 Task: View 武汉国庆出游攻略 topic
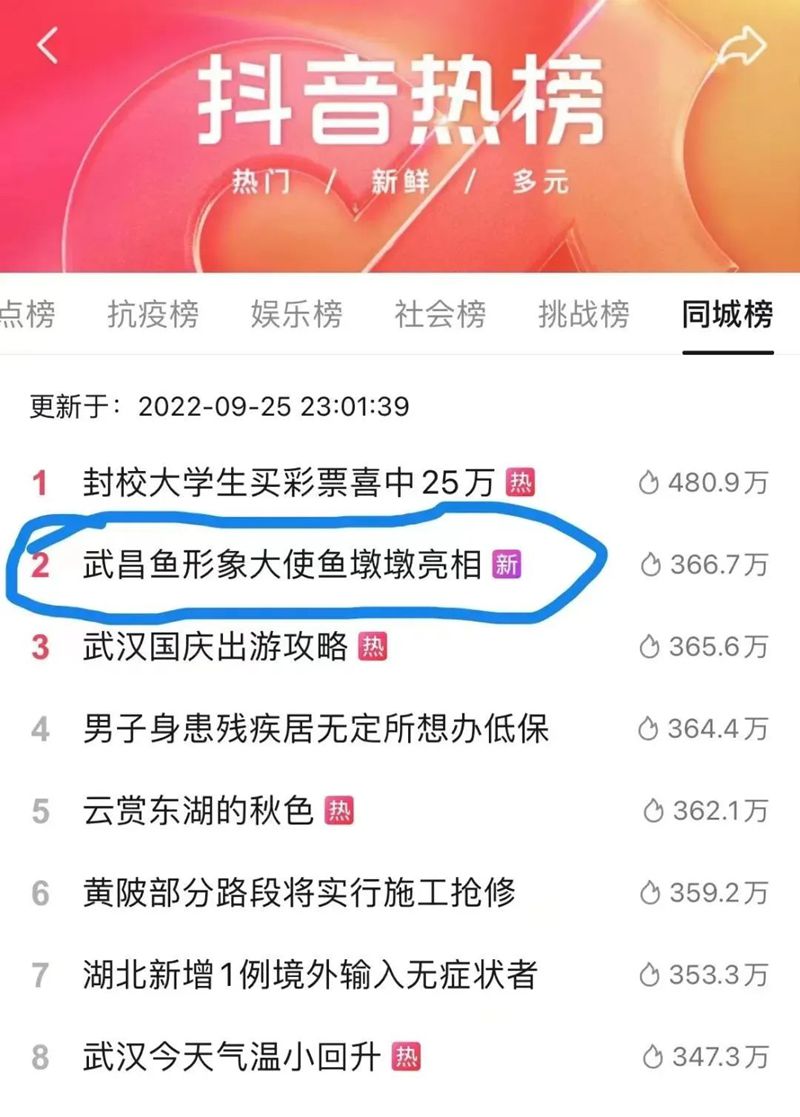pos(215,647)
